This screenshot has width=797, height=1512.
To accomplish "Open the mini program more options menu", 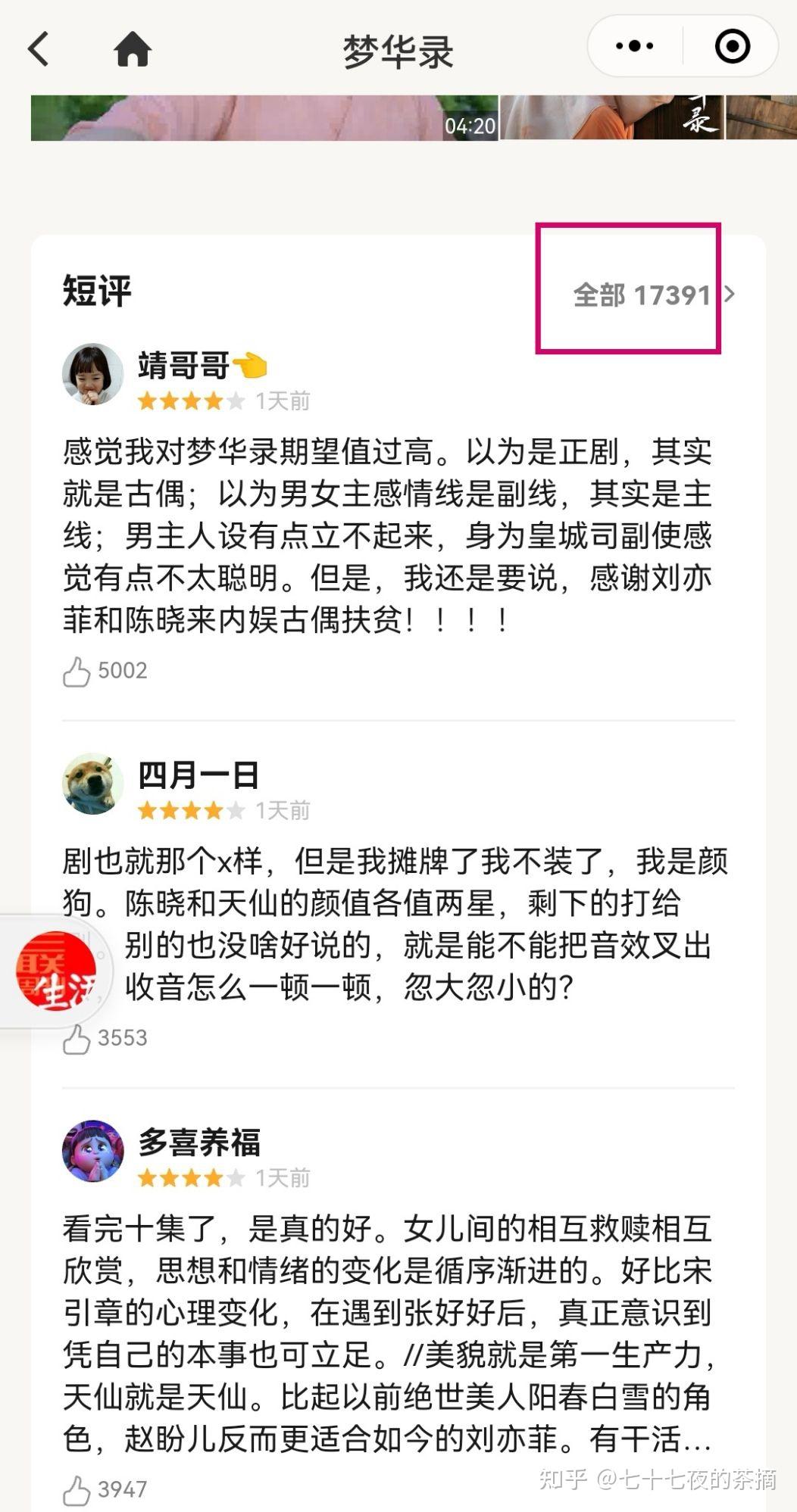I will [635, 47].
